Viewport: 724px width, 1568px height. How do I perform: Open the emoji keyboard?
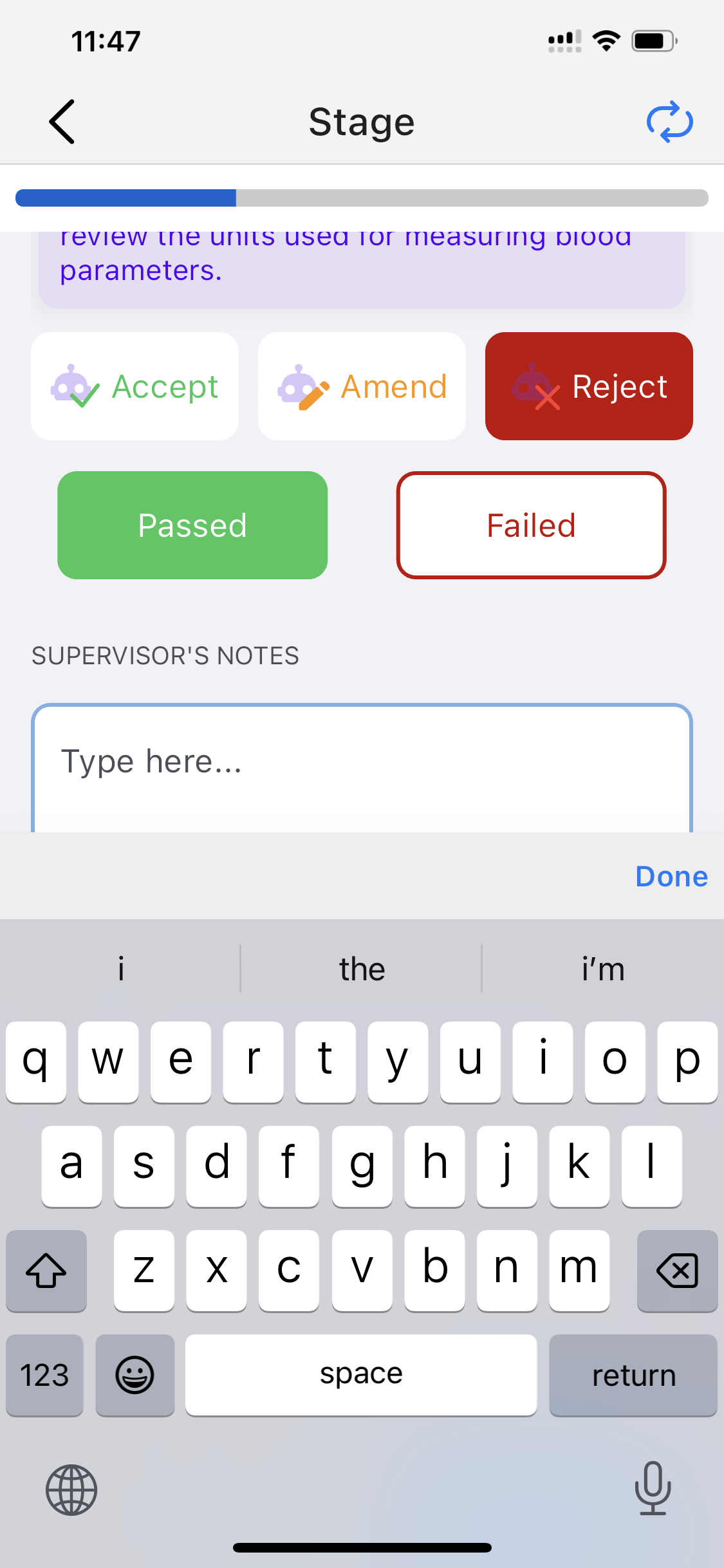(135, 1376)
